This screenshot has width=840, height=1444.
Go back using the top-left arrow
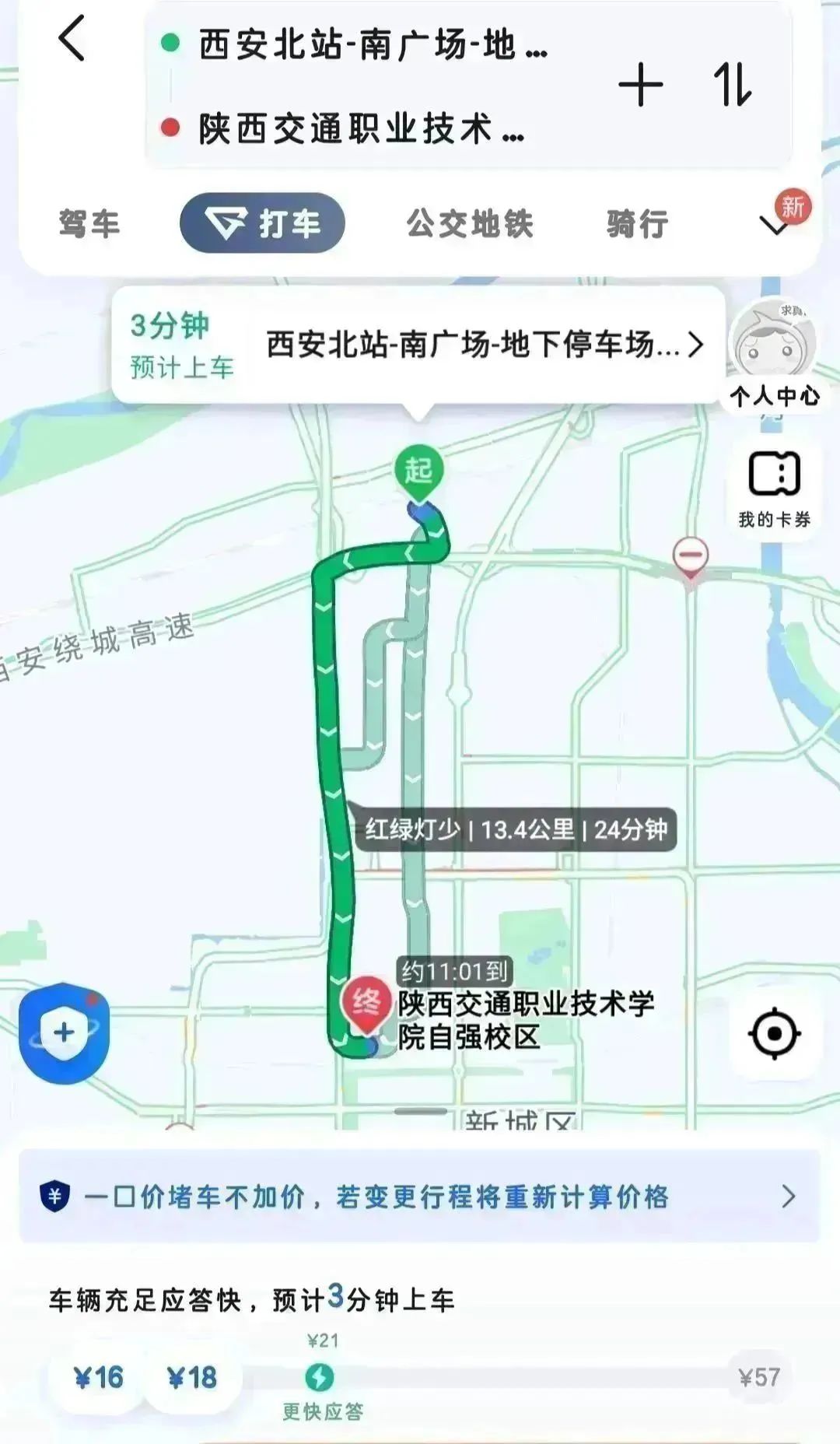(x=72, y=39)
